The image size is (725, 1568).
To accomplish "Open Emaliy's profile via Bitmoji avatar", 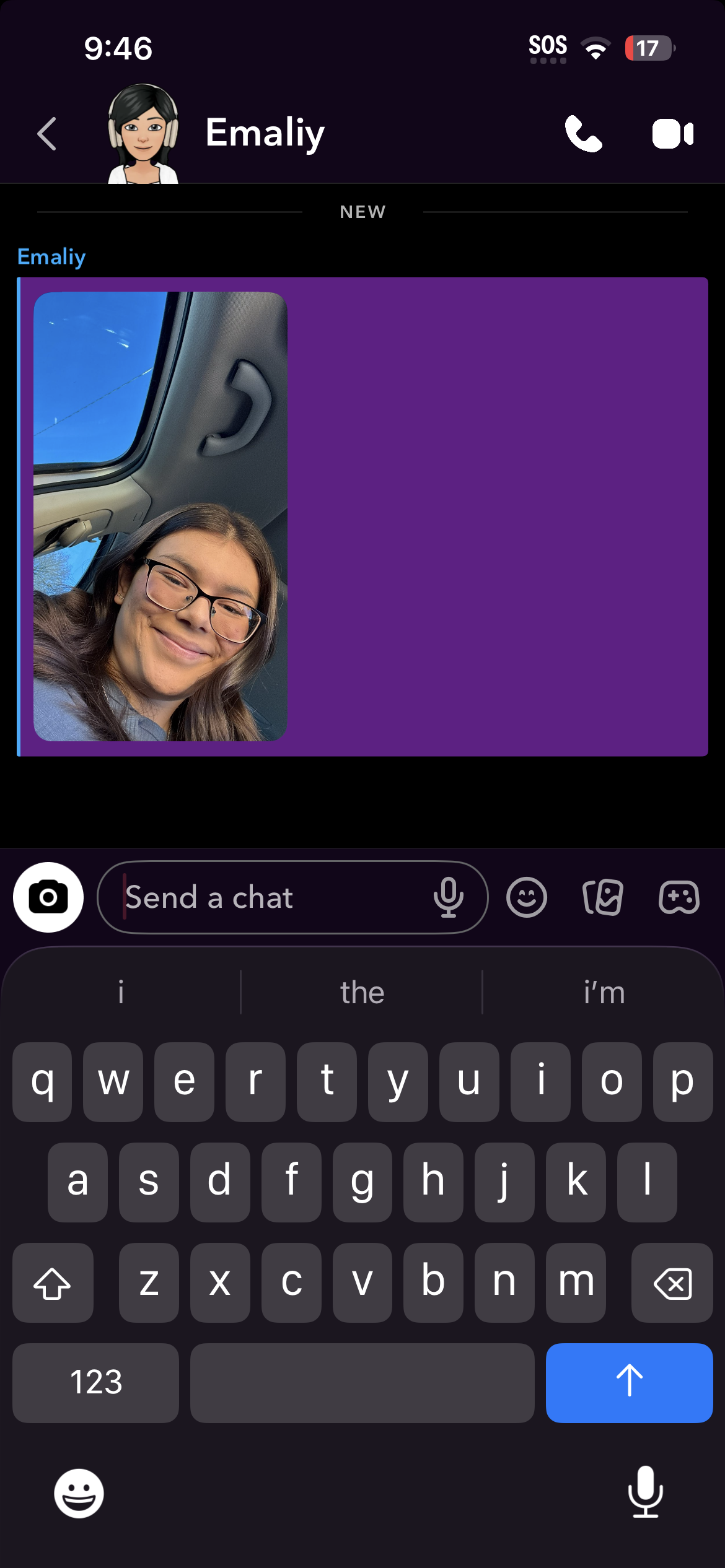I will coord(143,134).
